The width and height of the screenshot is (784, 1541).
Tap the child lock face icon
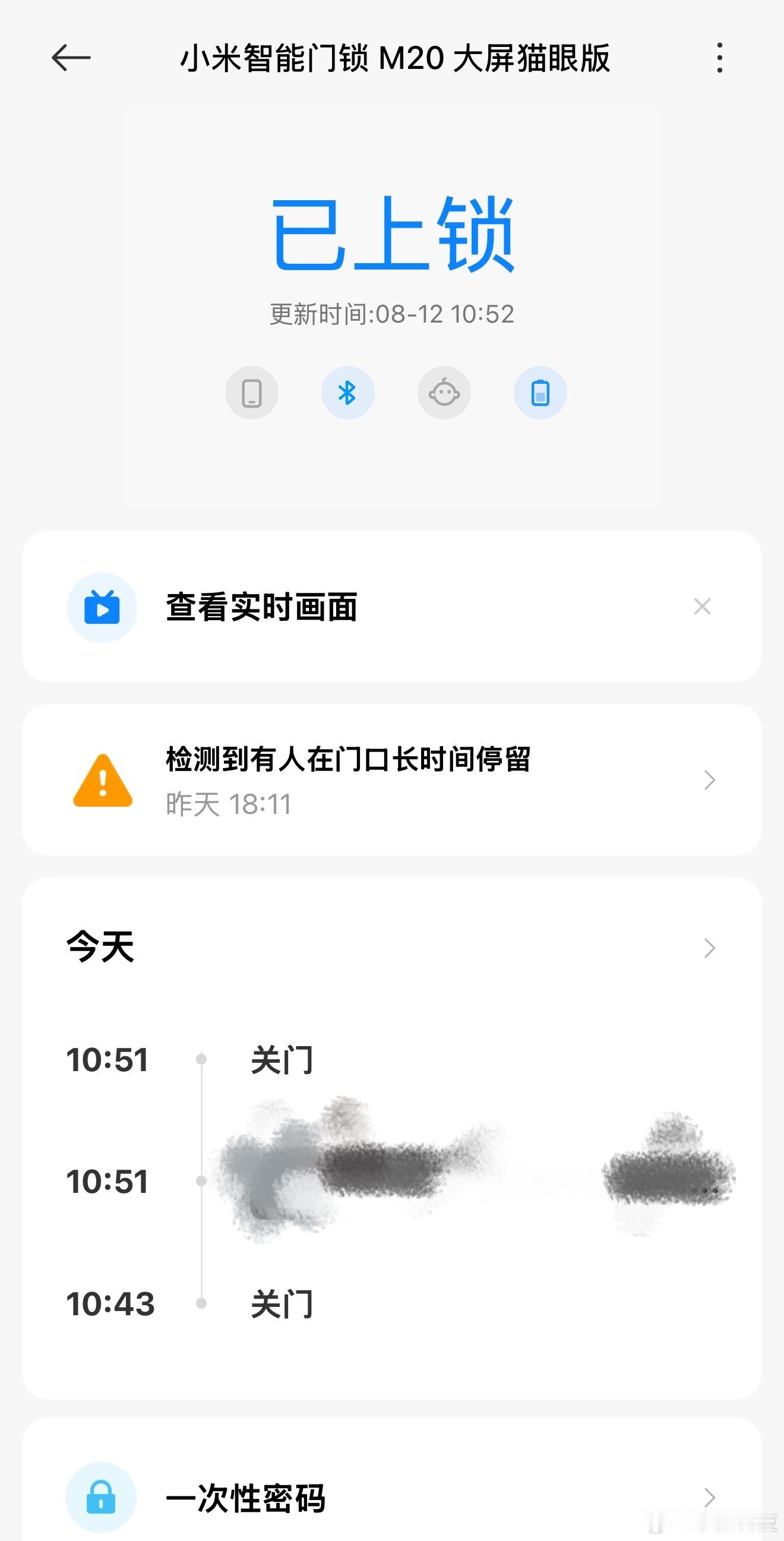click(444, 393)
